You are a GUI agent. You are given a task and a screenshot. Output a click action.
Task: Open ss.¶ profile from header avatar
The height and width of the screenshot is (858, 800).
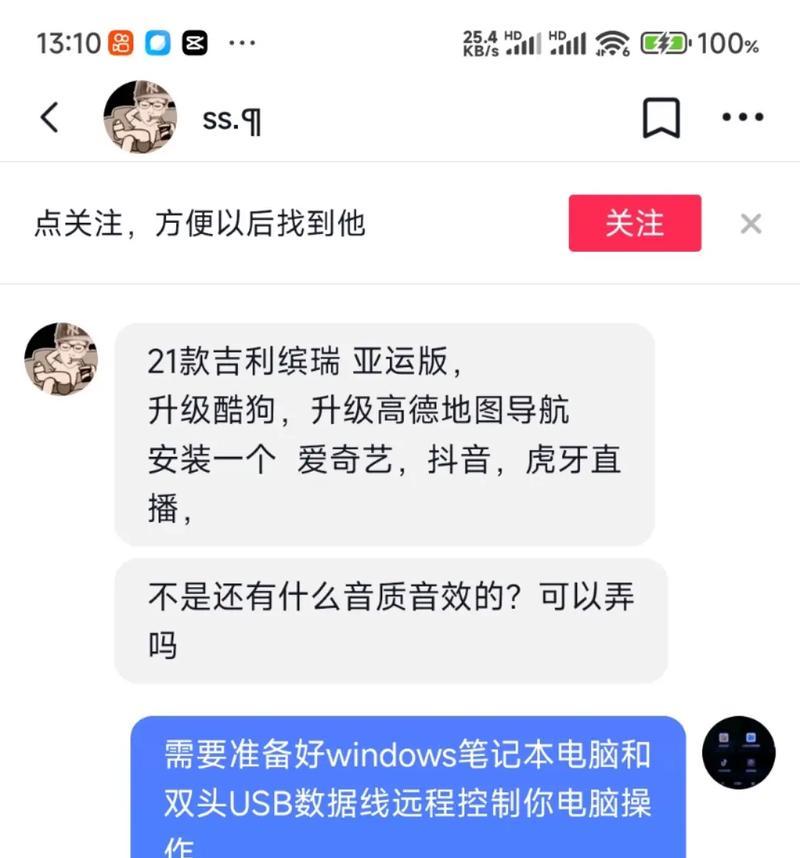point(140,117)
